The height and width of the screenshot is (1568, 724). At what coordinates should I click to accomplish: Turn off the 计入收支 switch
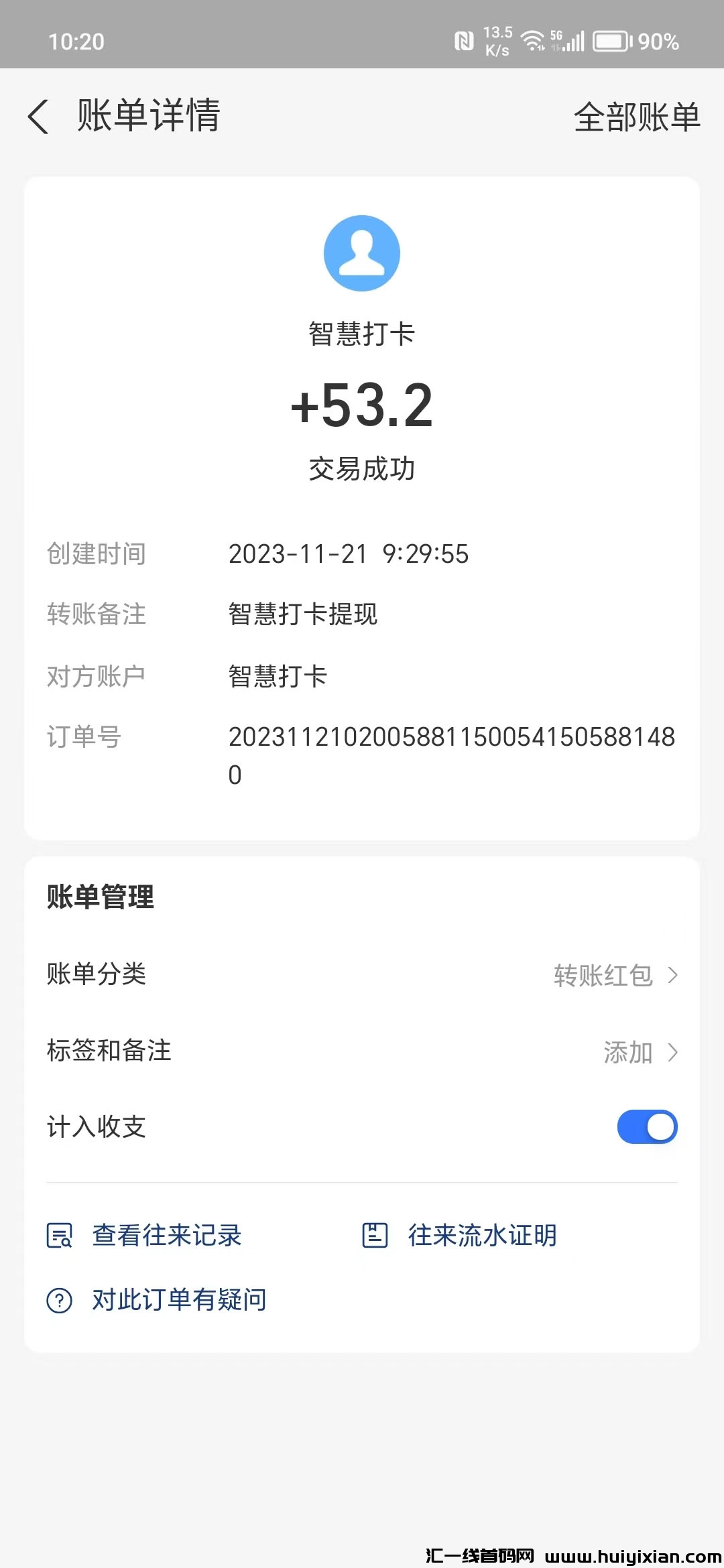[x=647, y=1127]
